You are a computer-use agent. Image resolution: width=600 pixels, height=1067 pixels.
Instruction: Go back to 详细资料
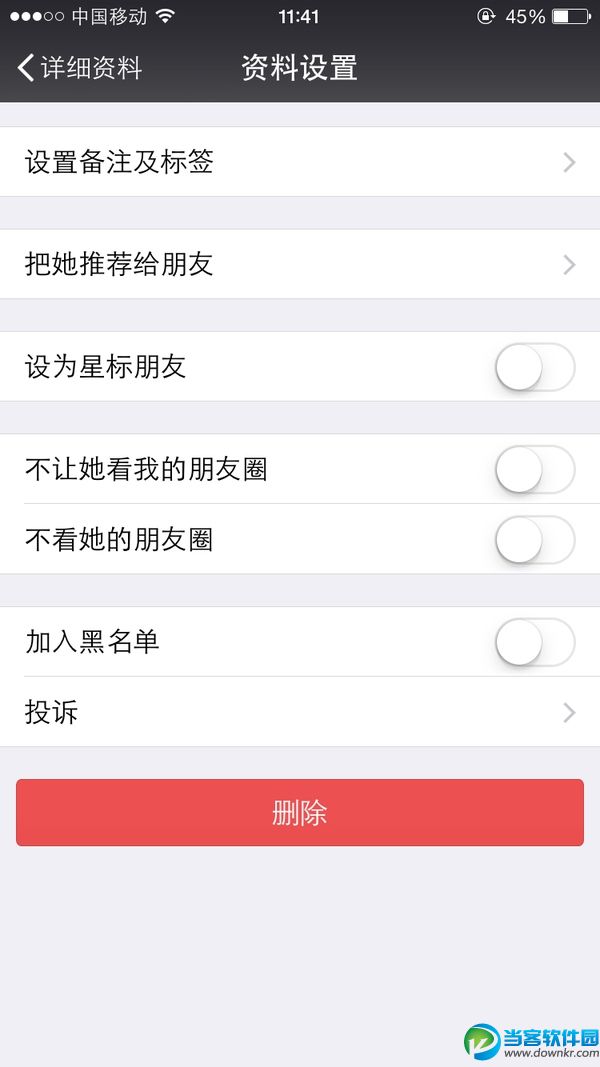coord(80,68)
